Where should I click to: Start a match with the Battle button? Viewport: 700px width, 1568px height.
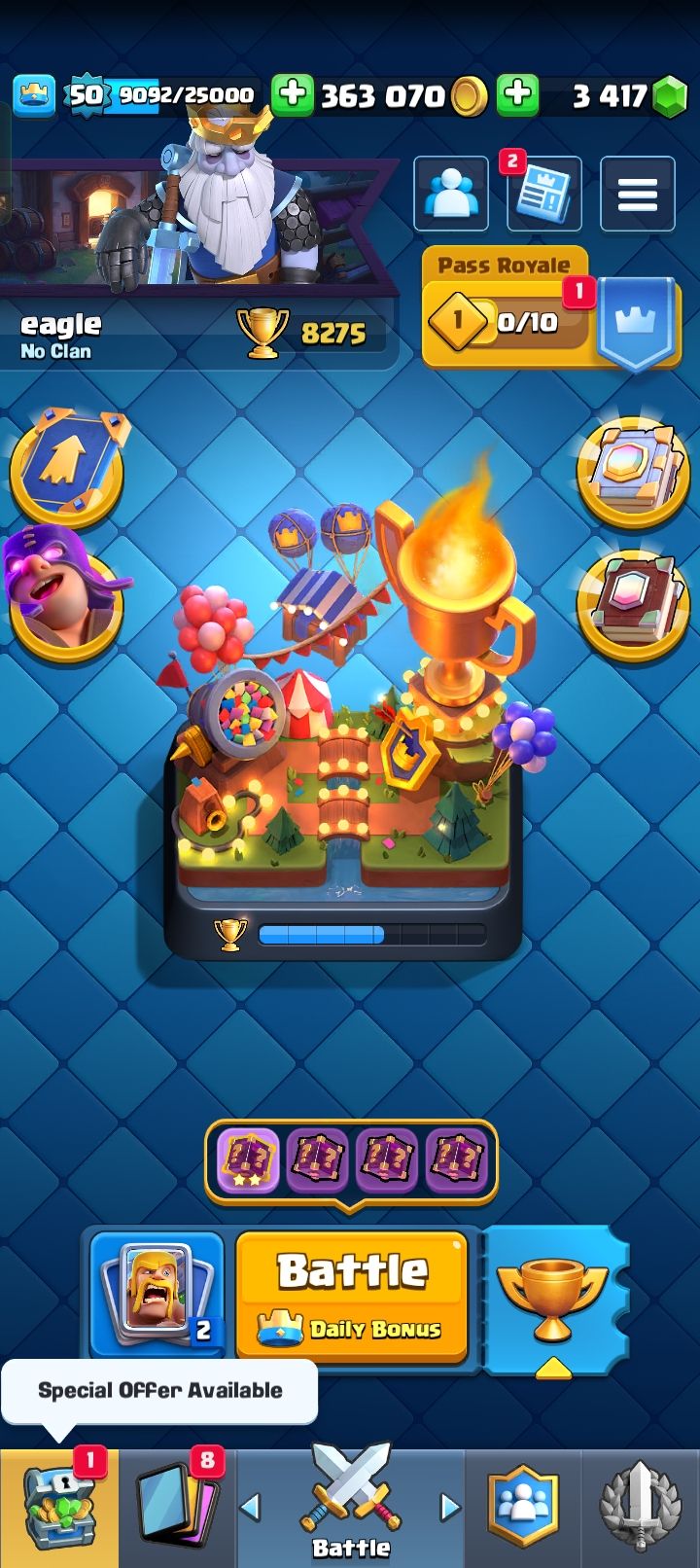point(352,1295)
